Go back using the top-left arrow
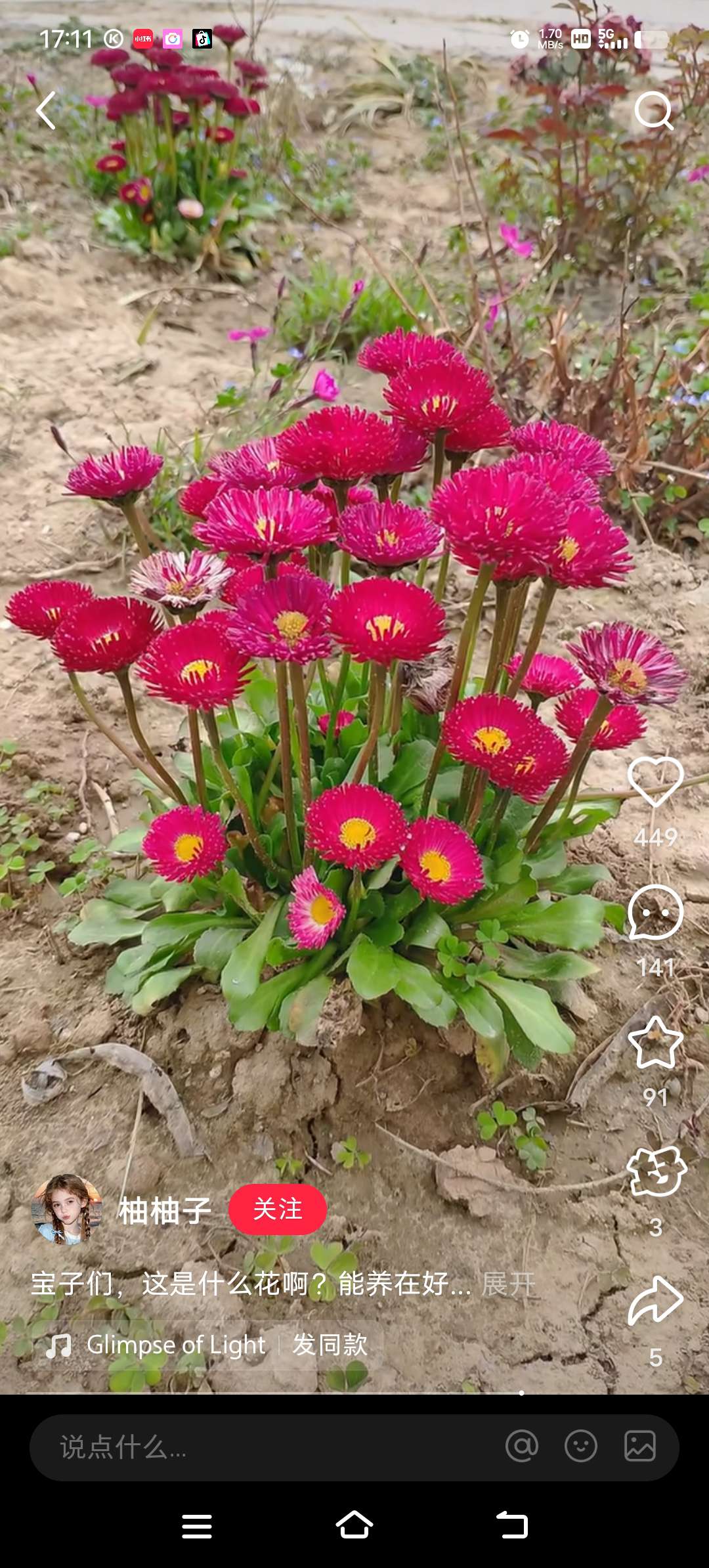The image size is (709, 1568). click(x=46, y=110)
